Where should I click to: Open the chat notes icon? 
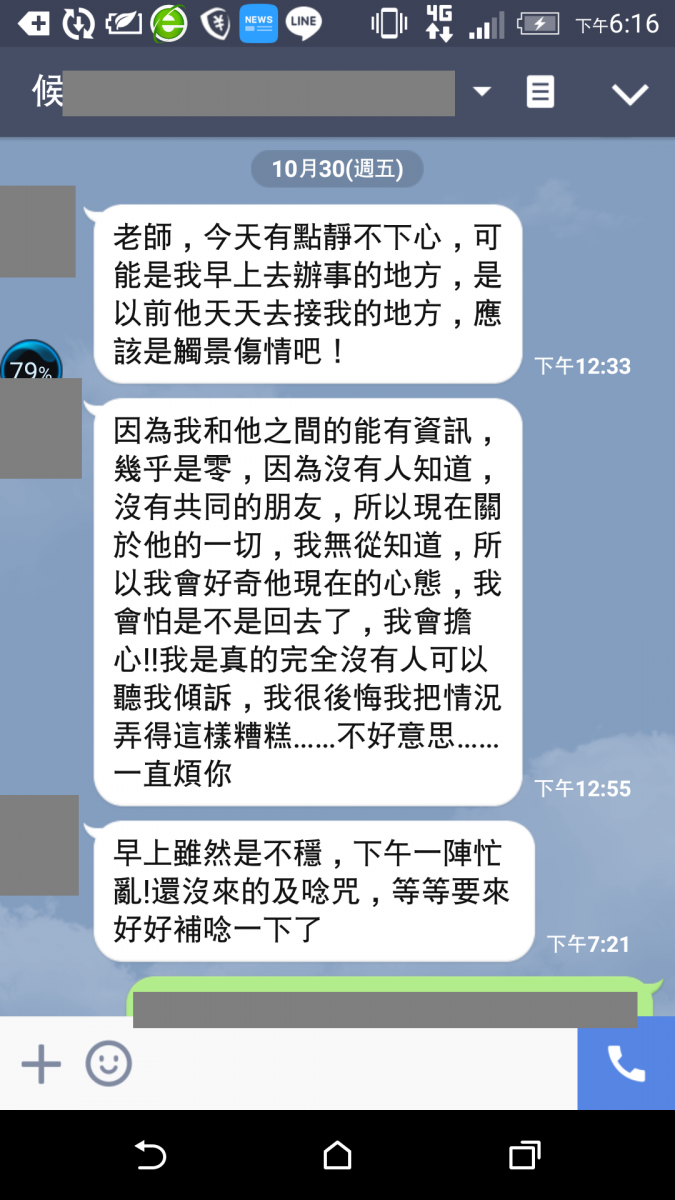point(540,92)
